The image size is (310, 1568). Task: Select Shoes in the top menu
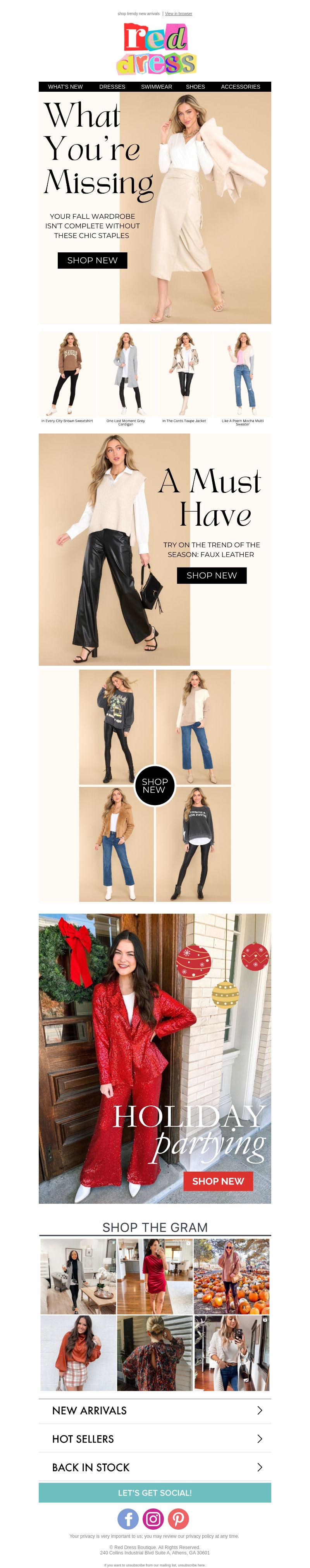[x=195, y=87]
